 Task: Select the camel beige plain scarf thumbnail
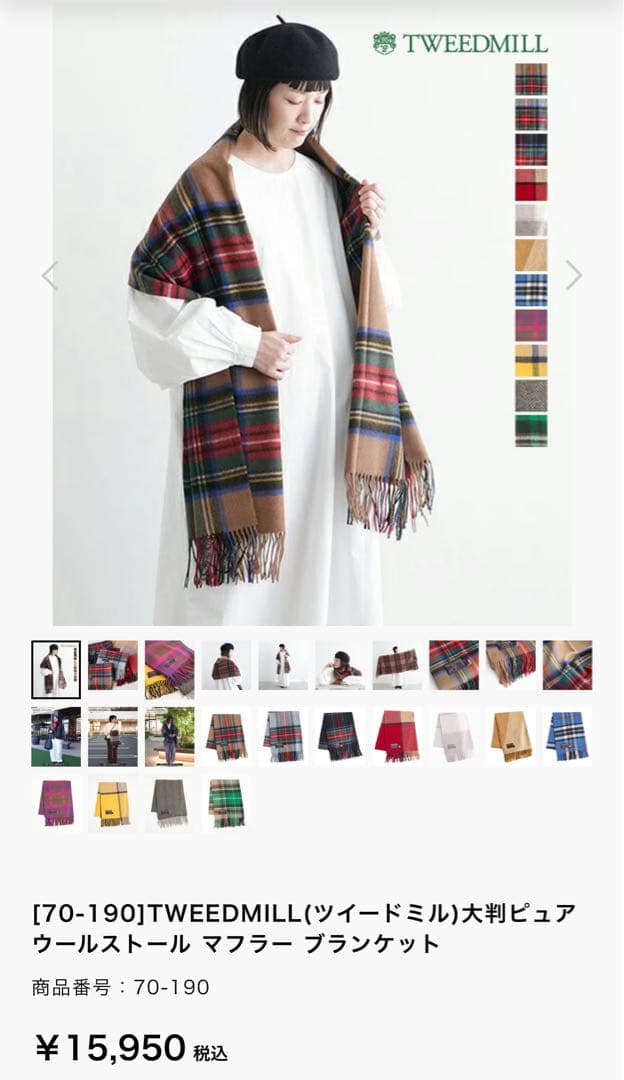pyautogui.click(x=511, y=736)
